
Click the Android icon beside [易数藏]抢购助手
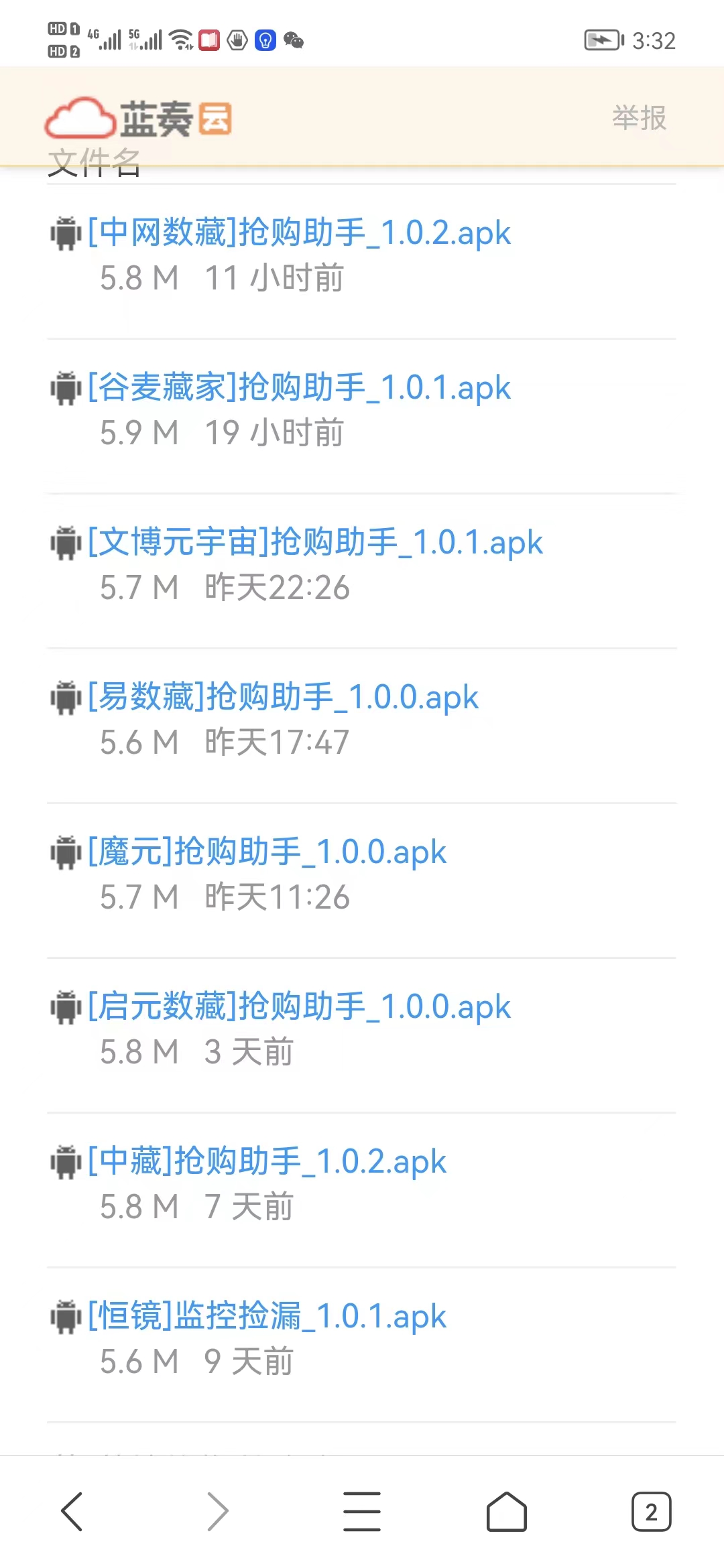pyautogui.click(x=65, y=698)
